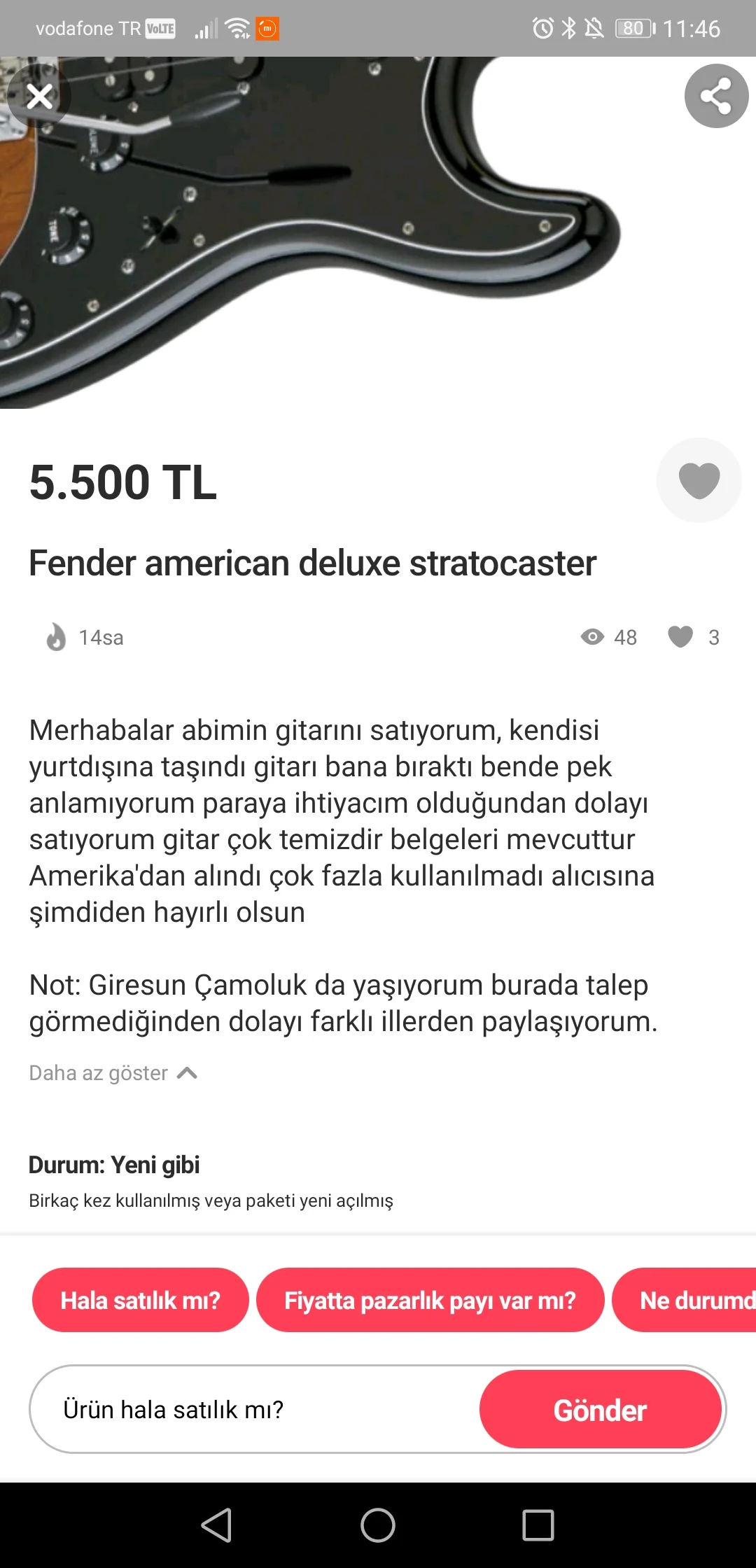Return to the phone's home screen
The width and height of the screenshot is (756, 1568).
[378, 1525]
